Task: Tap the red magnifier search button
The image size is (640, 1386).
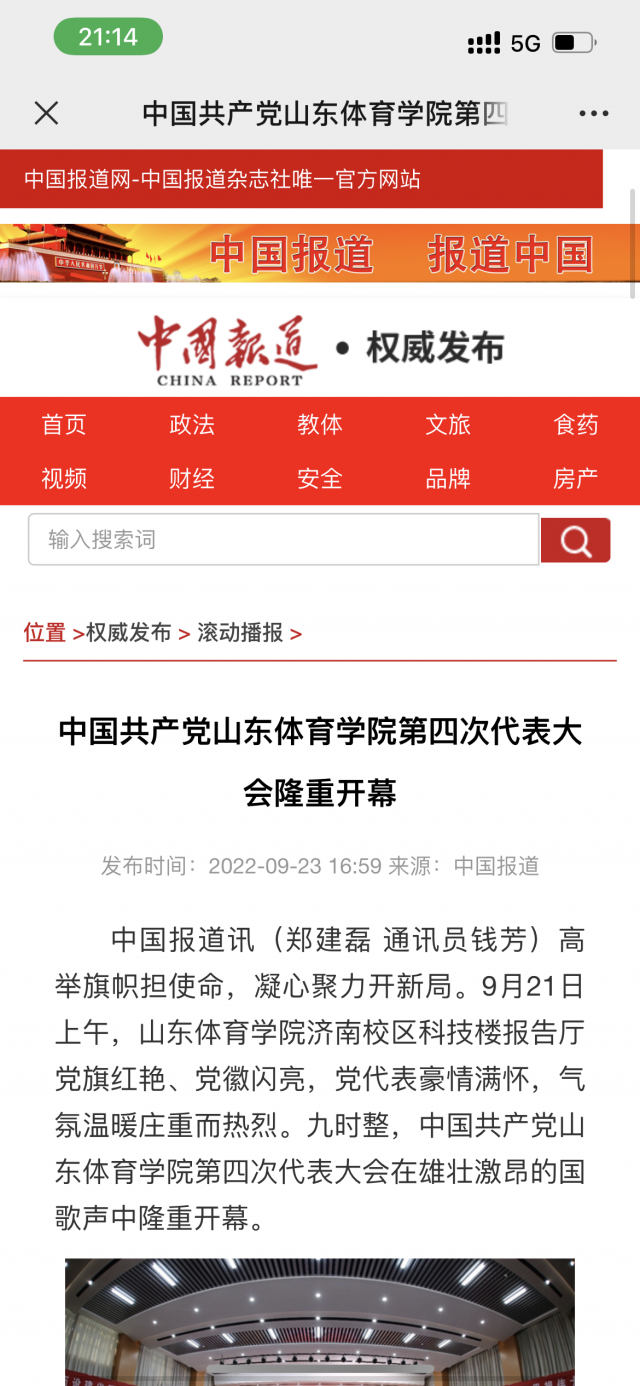Action: pos(575,541)
